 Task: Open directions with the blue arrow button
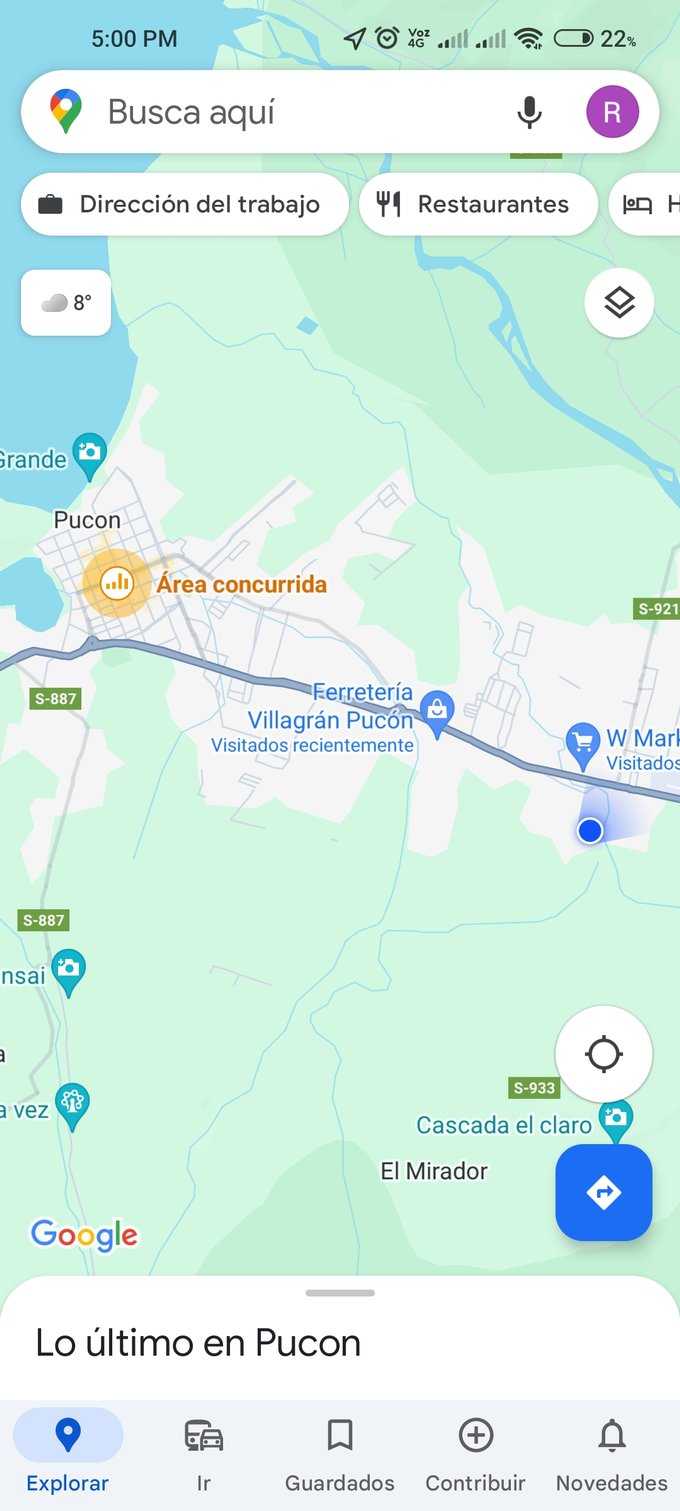[x=604, y=1192]
